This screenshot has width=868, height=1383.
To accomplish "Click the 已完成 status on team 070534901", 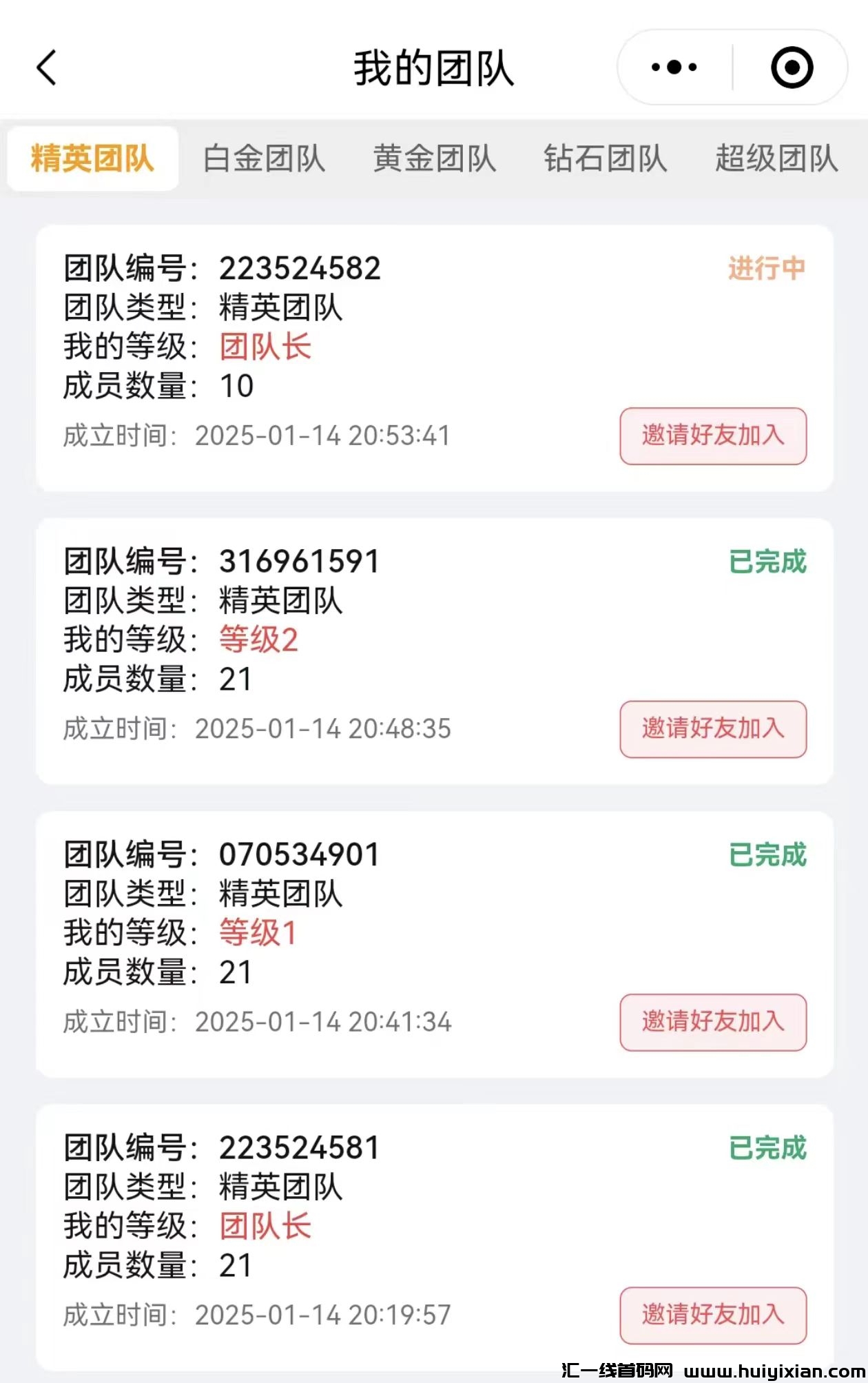I will (767, 854).
